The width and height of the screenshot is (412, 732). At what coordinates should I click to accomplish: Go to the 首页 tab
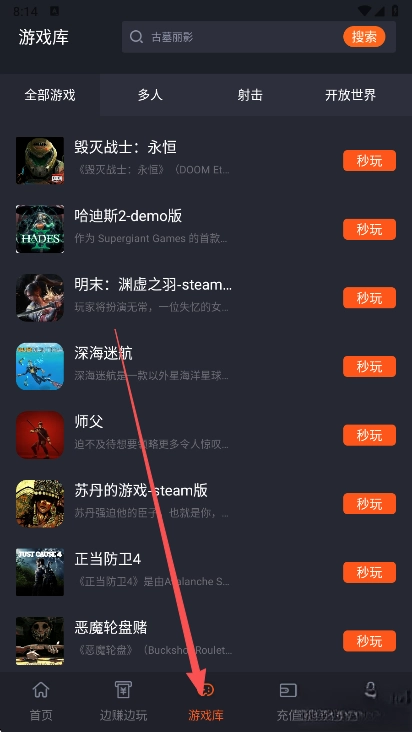click(x=41, y=702)
